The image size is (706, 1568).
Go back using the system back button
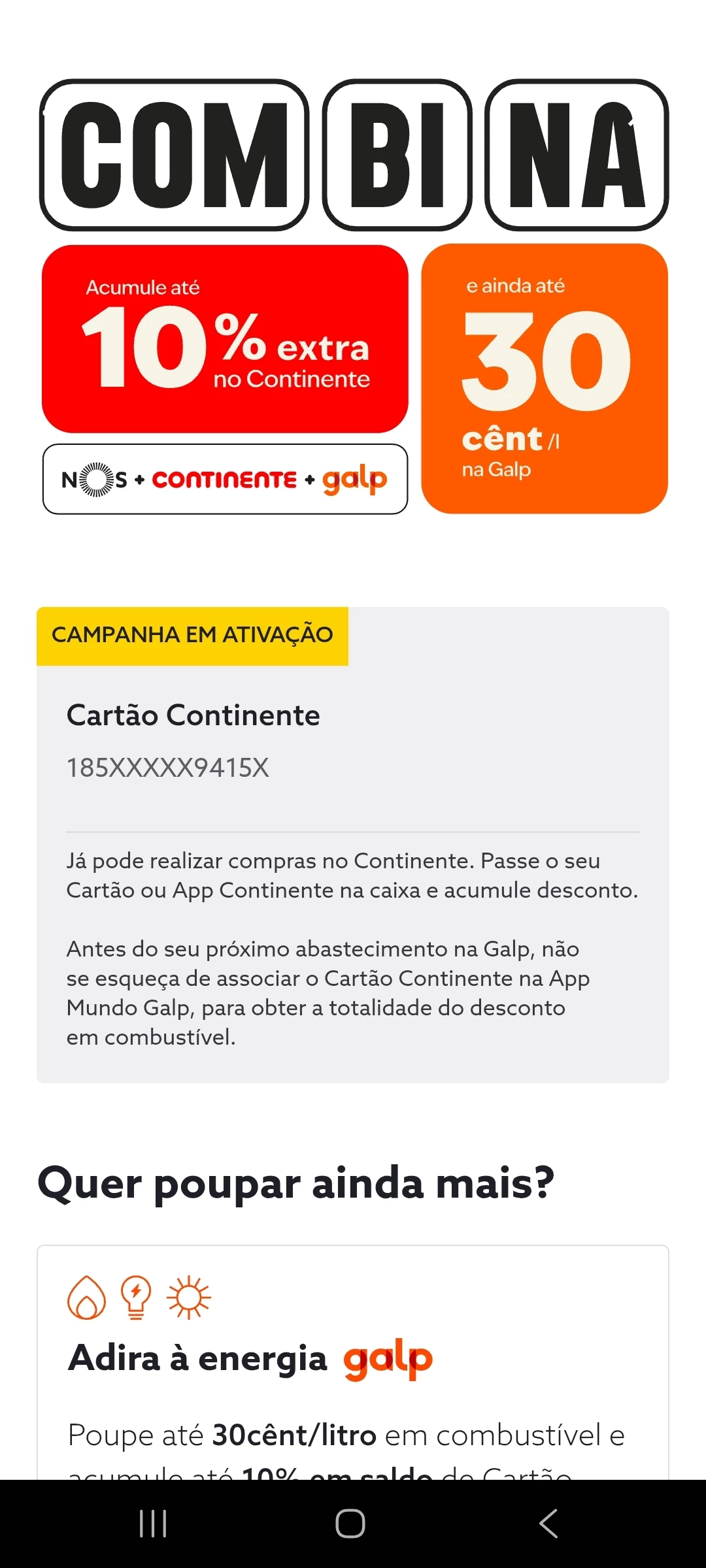tap(548, 1524)
